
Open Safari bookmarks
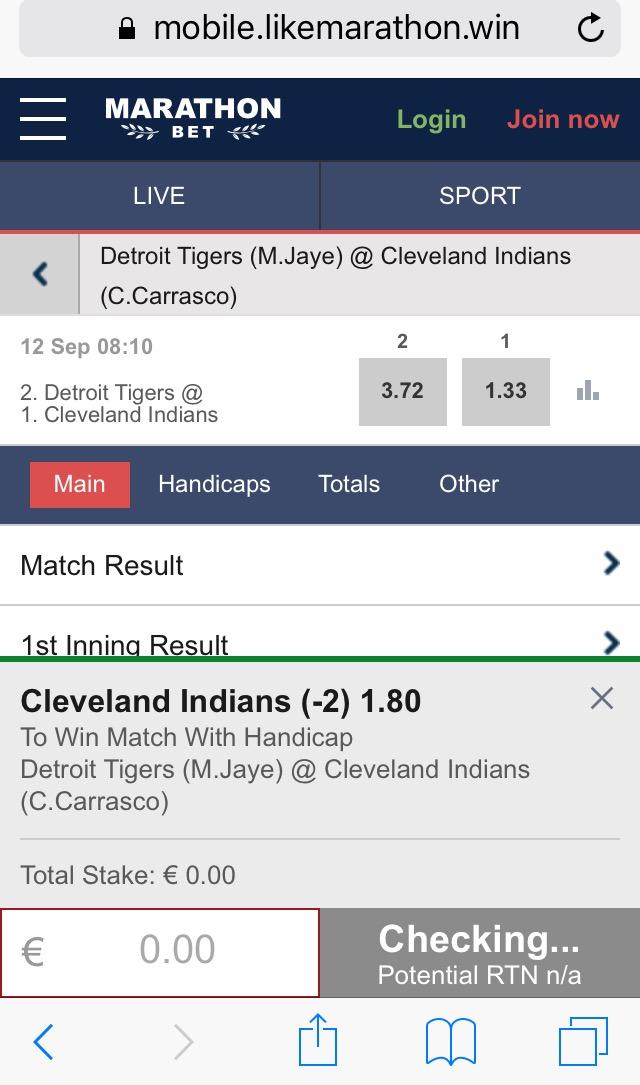(x=450, y=1041)
